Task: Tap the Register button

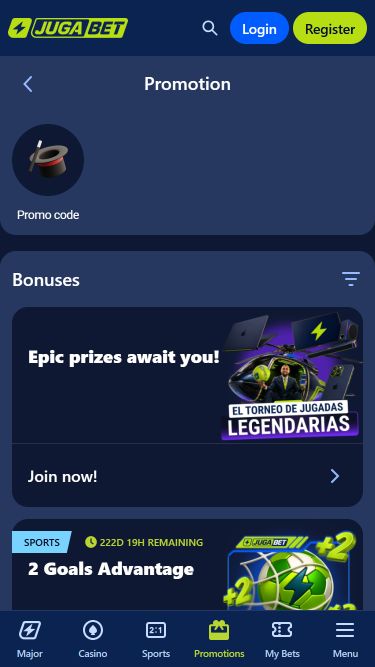Action: [330, 29]
